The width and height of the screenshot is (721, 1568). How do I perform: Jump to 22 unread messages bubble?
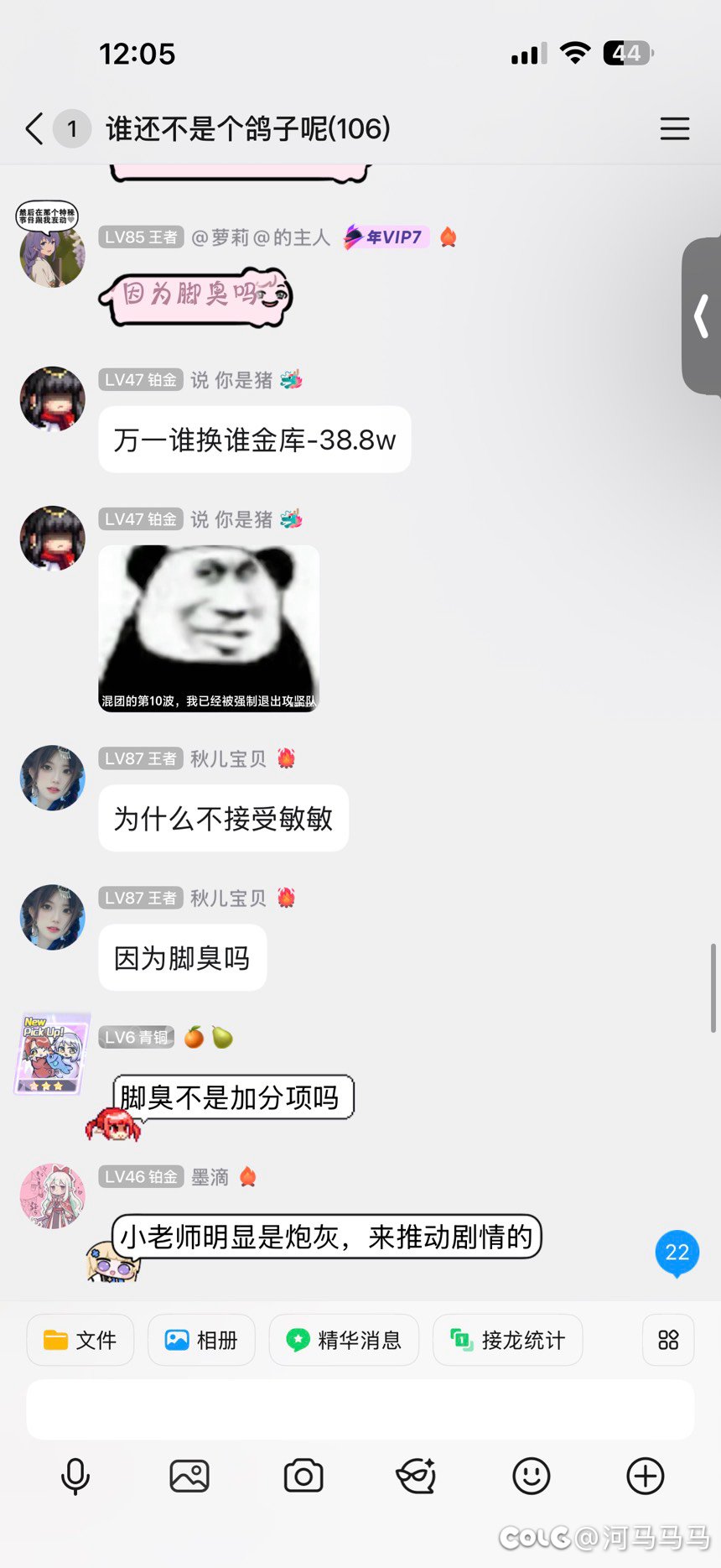tap(676, 1253)
